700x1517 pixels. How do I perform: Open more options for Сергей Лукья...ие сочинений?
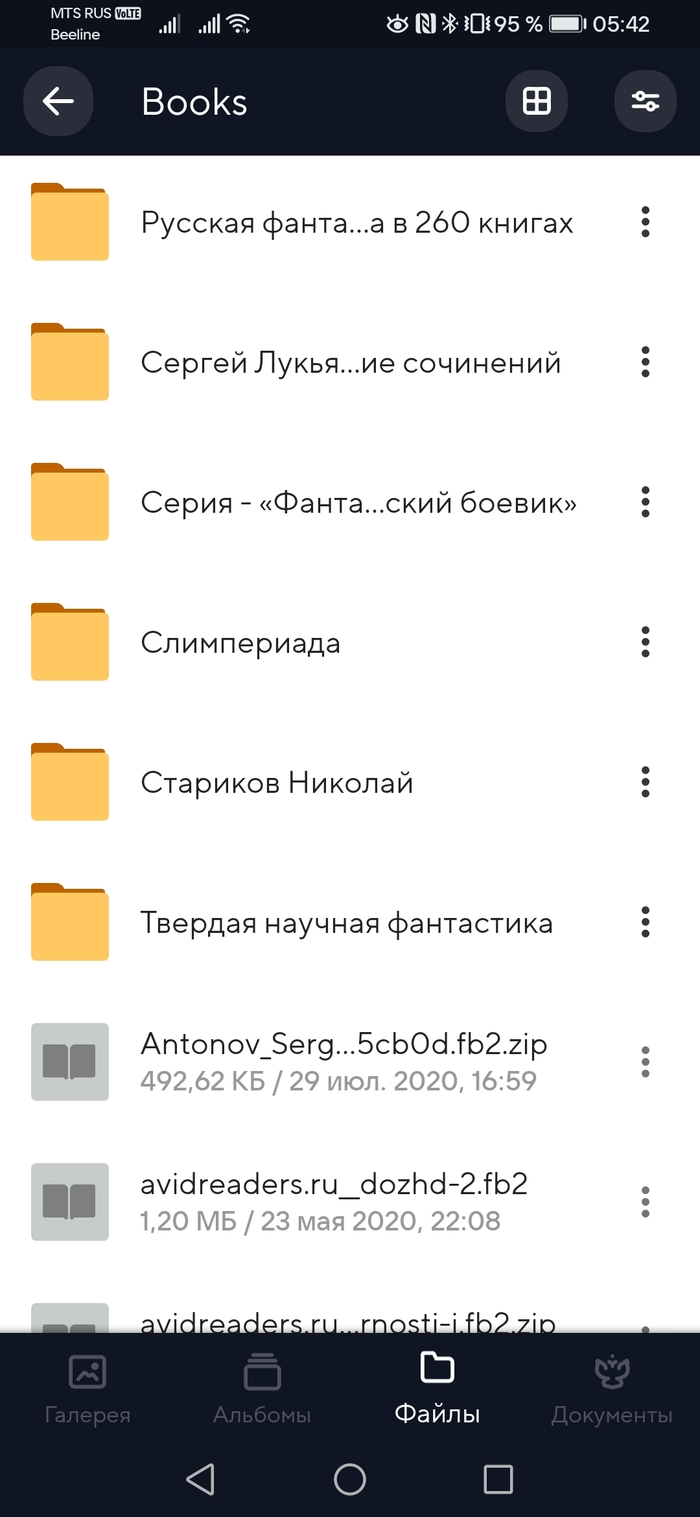coord(645,362)
